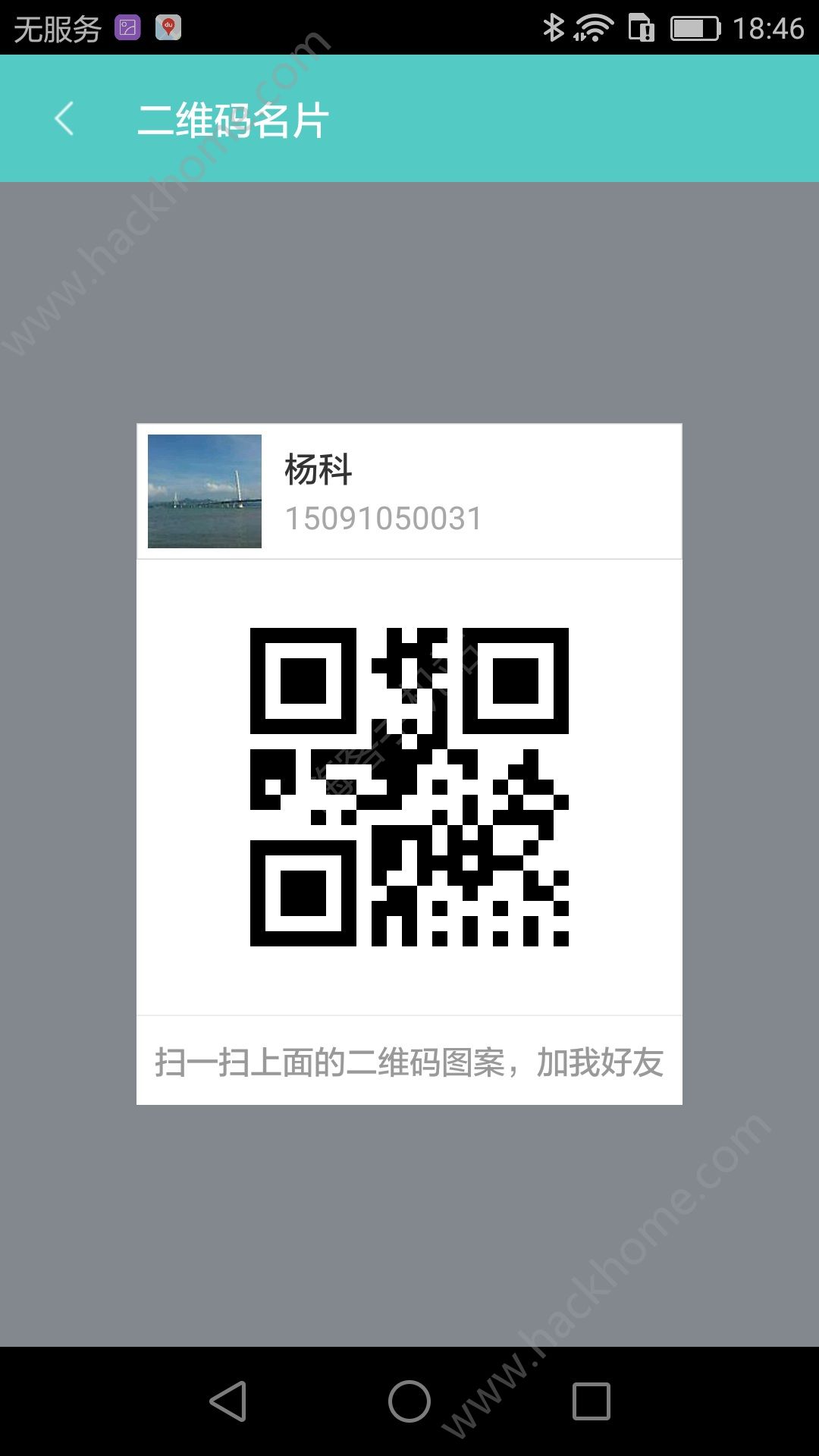Tap the system back triangle button
This screenshot has height=1456, width=819.
coord(228,1401)
